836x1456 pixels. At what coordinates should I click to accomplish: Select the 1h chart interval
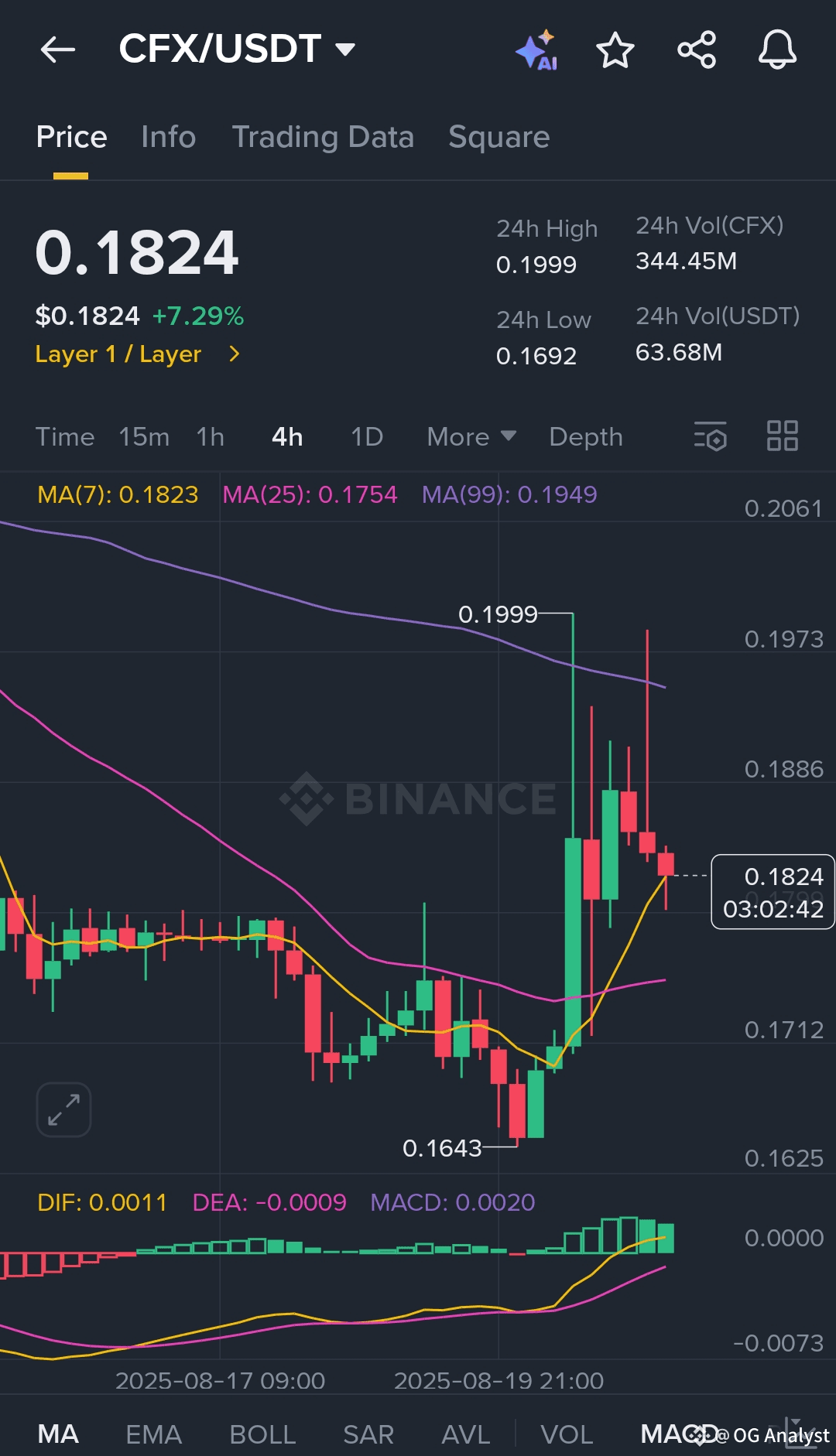click(x=210, y=437)
